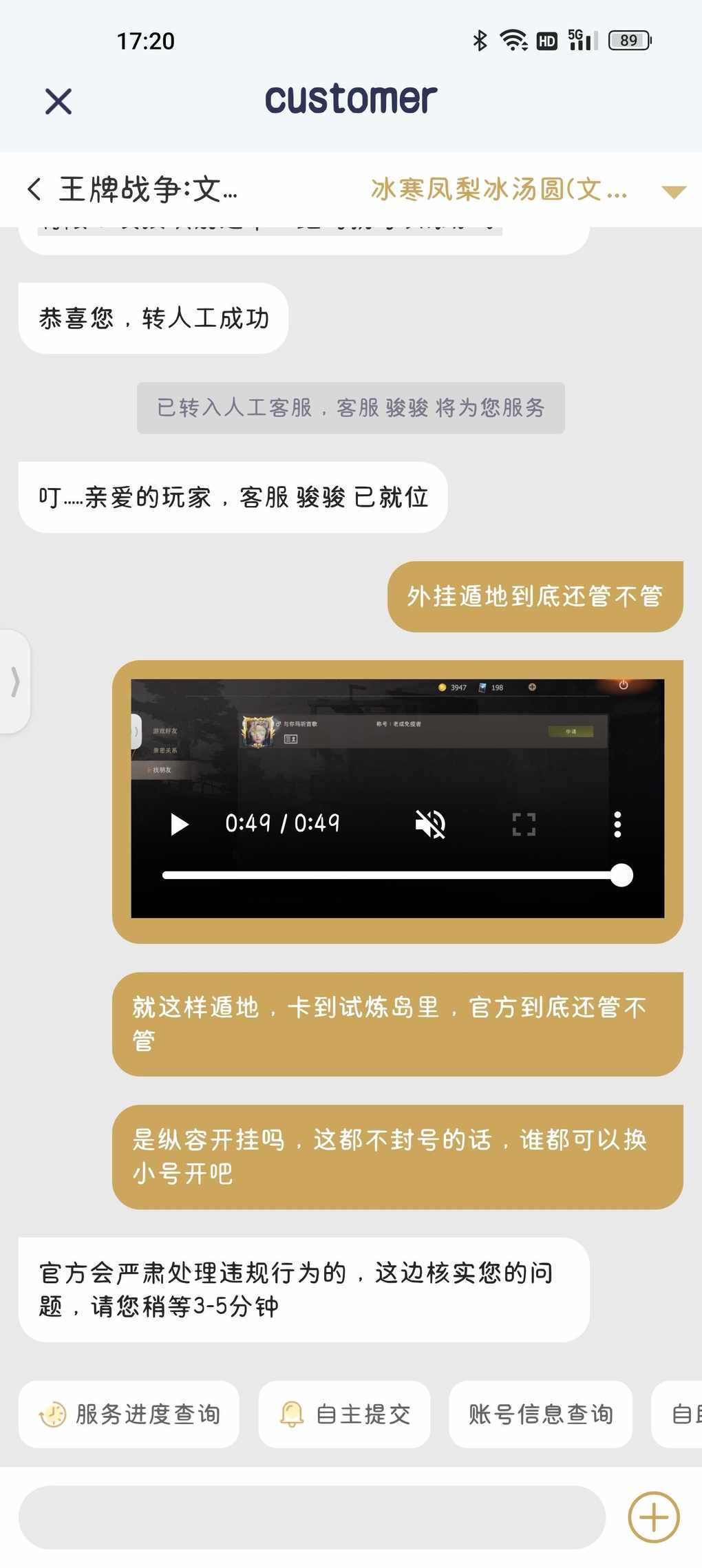Open the video's three-dot options

coord(617,824)
